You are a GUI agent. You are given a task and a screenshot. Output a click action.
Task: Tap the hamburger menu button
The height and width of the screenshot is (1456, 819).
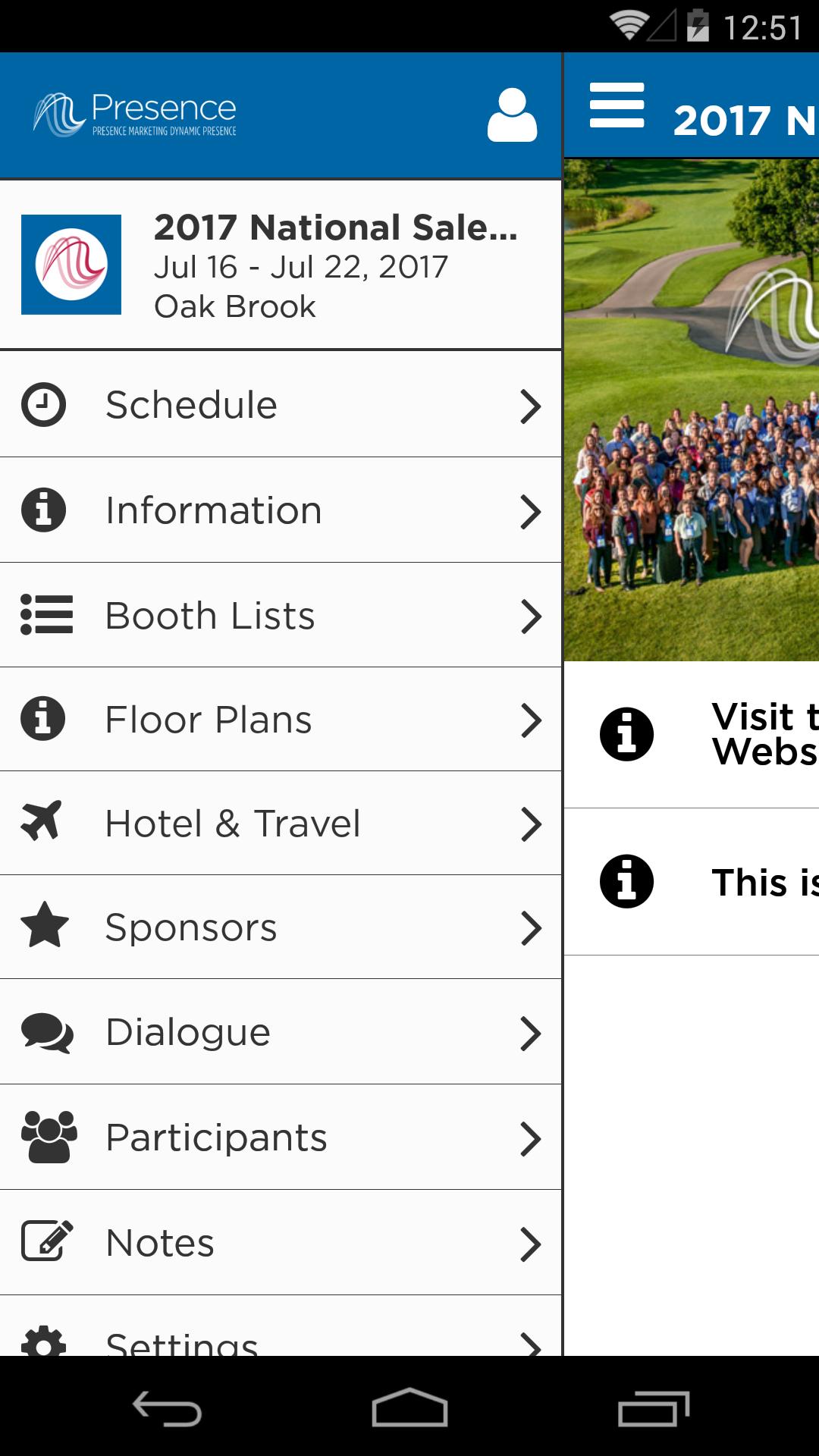click(617, 105)
